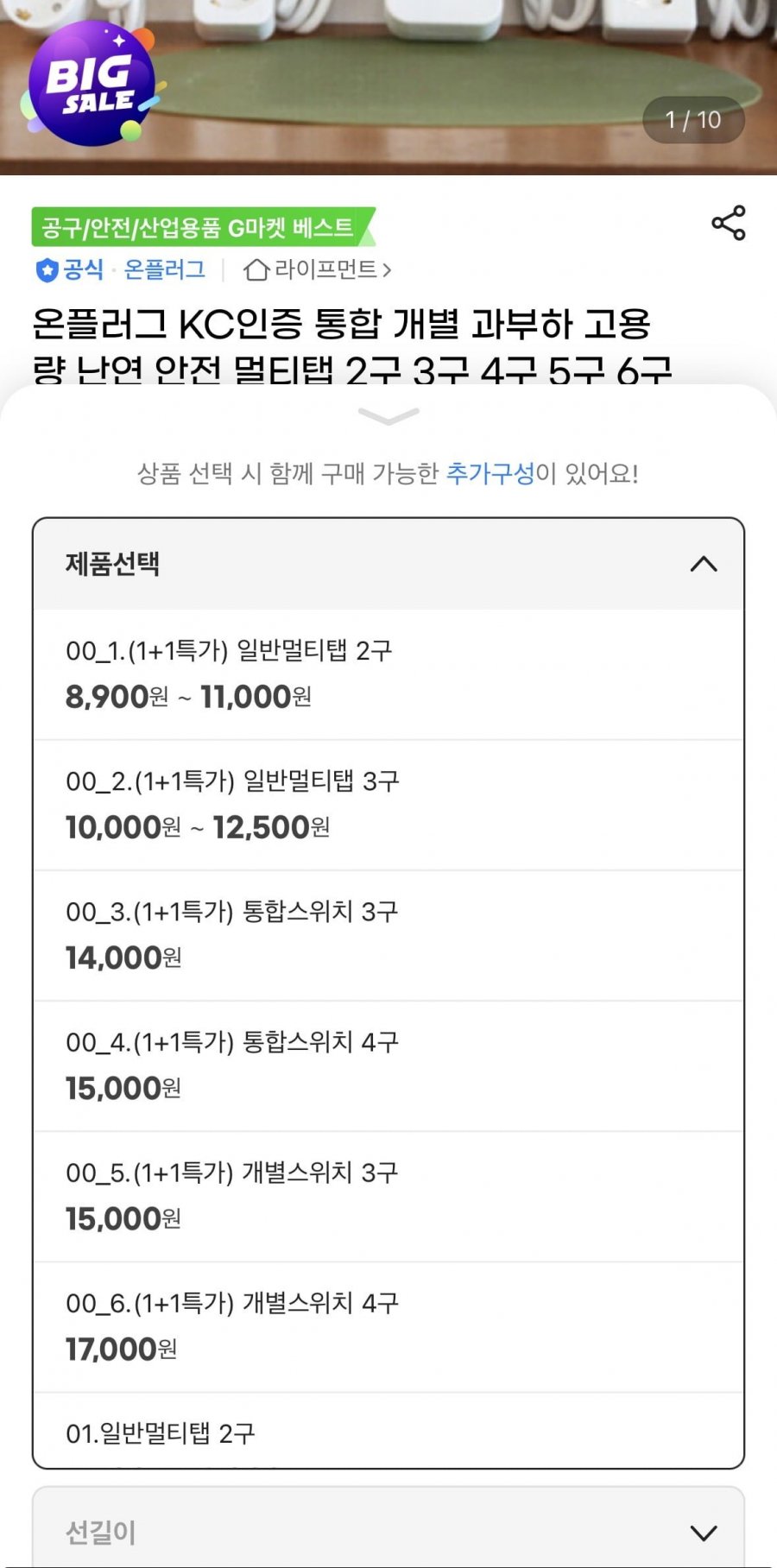Expand the 선길이 dropdown
777x1568 pixels.
click(388, 1528)
